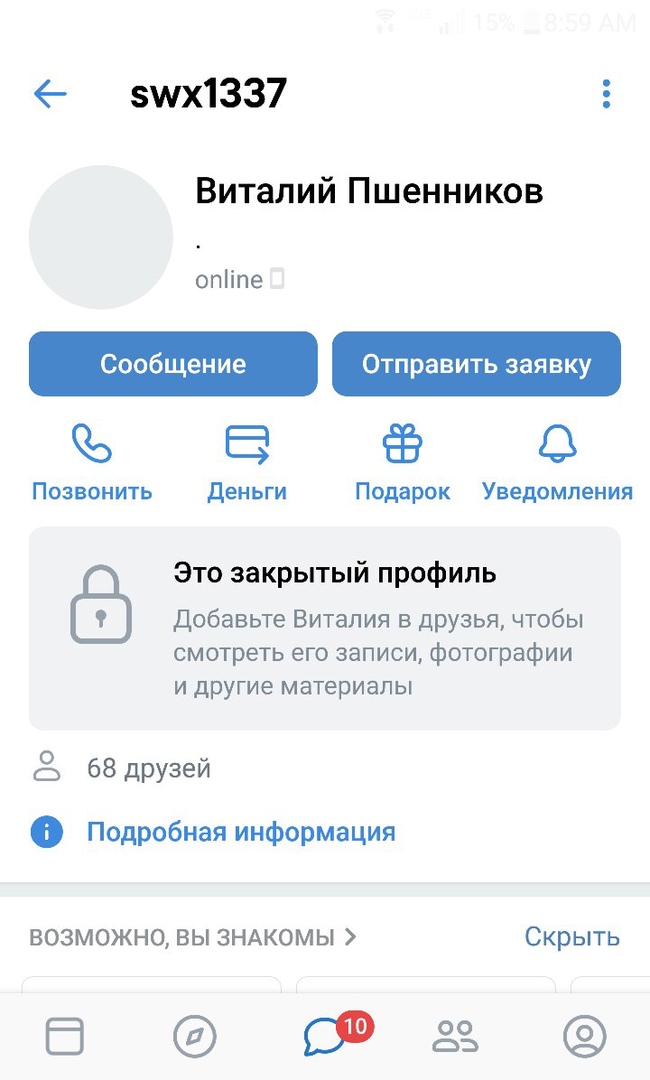Open the three-dot overflow menu
This screenshot has height=1080, width=650.
606,94
